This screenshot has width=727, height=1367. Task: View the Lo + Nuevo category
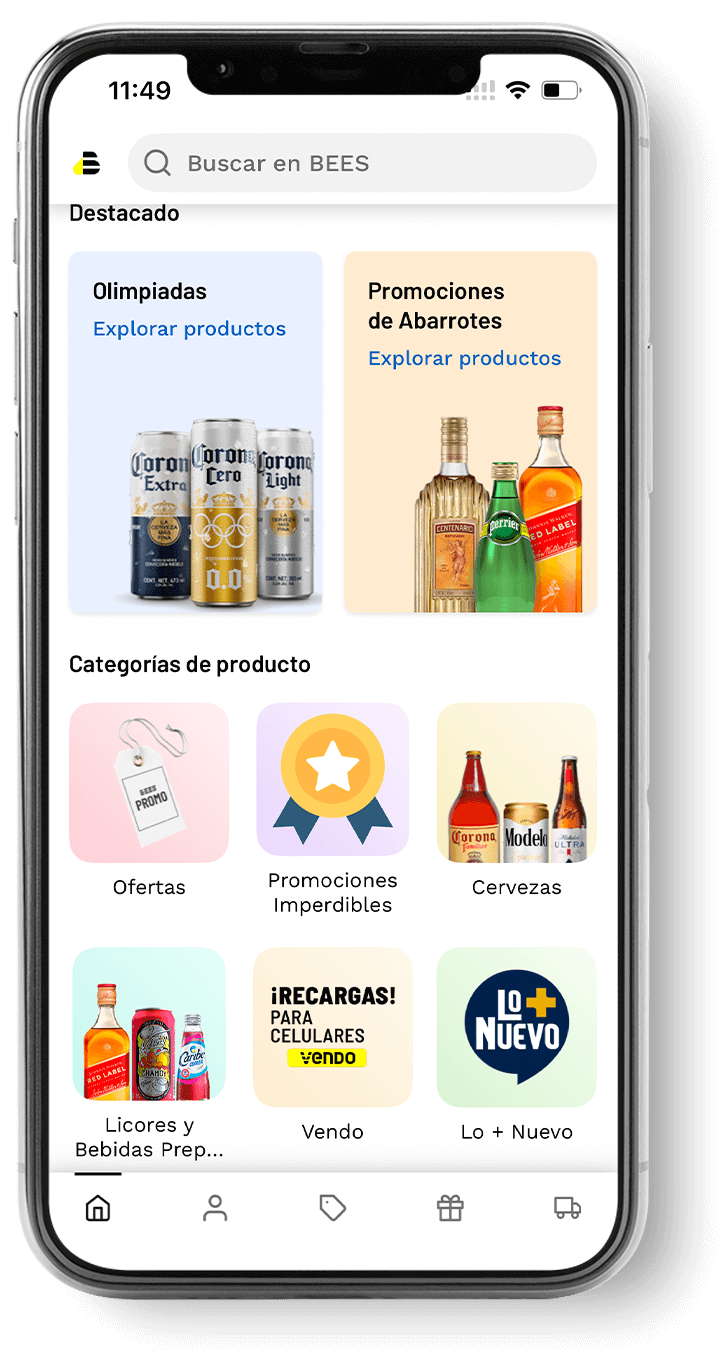click(x=516, y=1027)
